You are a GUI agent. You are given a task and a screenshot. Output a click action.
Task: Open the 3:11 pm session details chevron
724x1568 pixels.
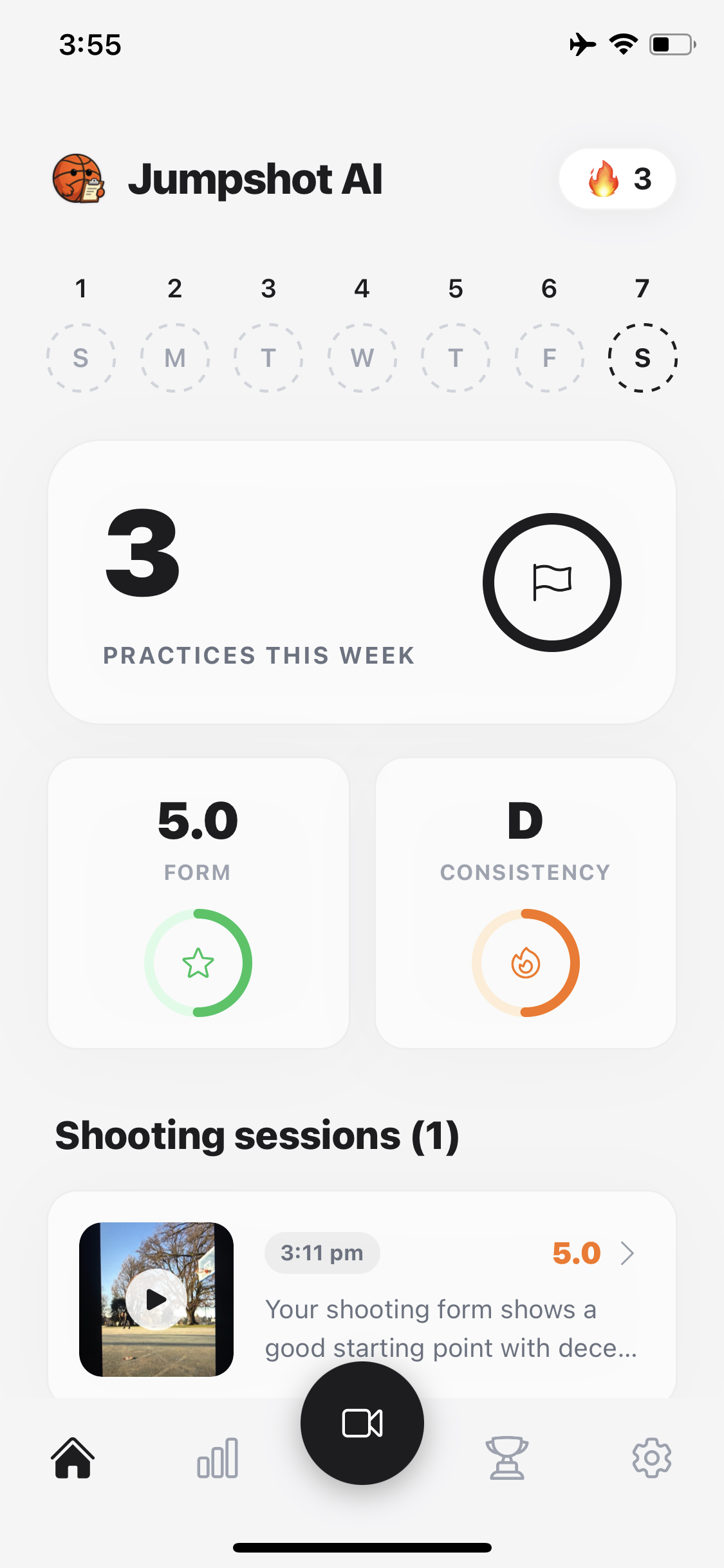(627, 1253)
